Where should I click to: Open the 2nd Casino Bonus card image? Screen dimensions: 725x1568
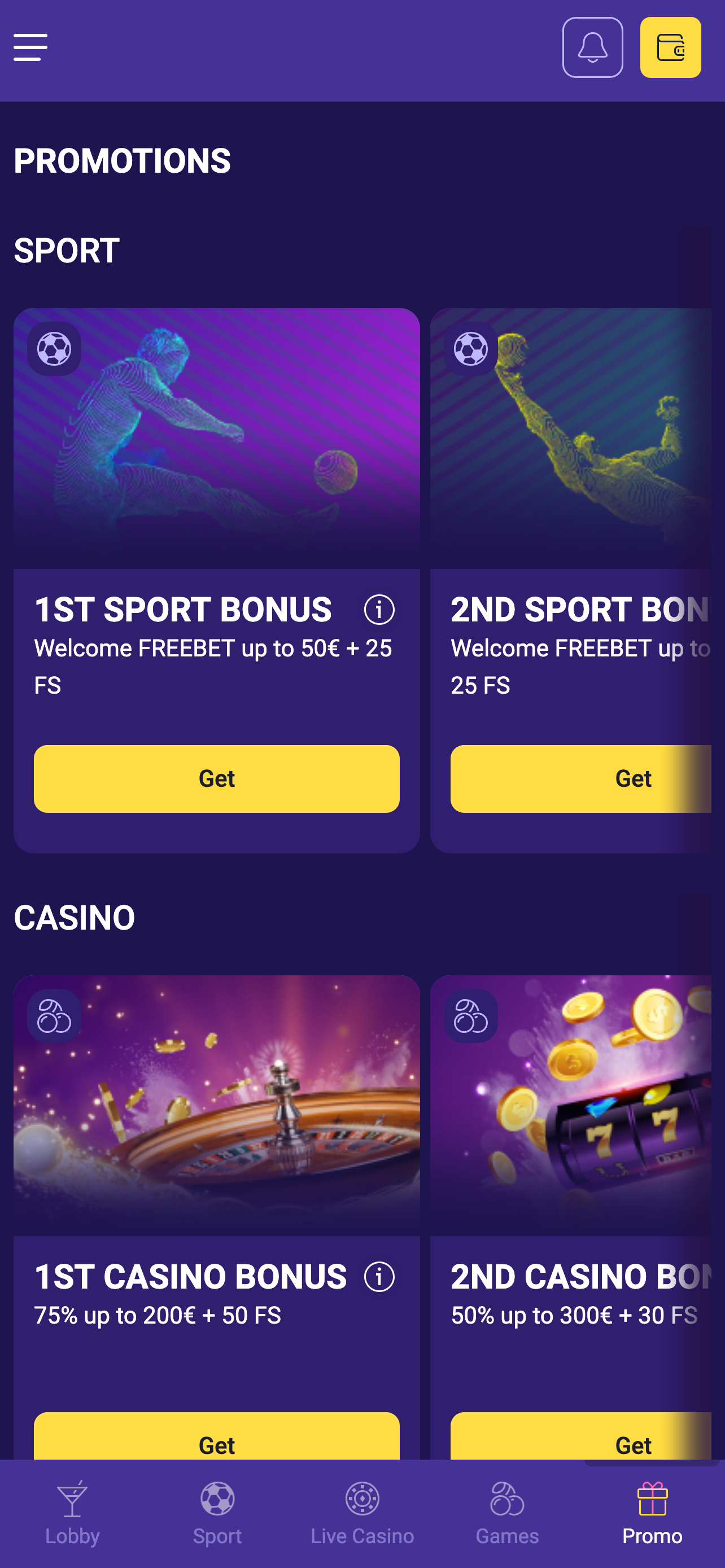point(571,1105)
